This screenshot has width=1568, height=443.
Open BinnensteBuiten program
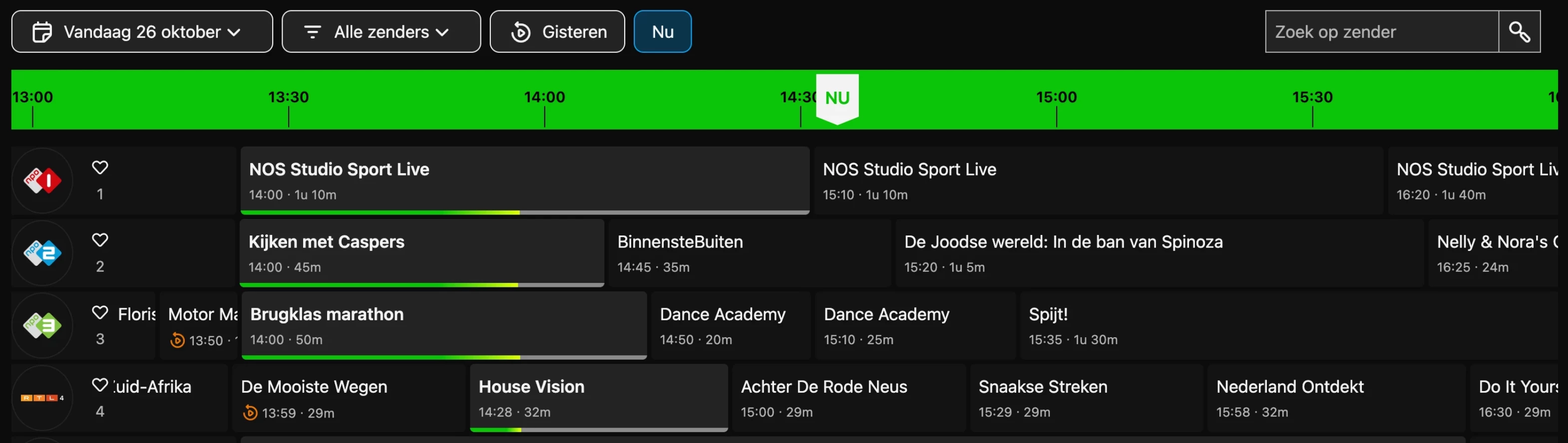click(749, 252)
